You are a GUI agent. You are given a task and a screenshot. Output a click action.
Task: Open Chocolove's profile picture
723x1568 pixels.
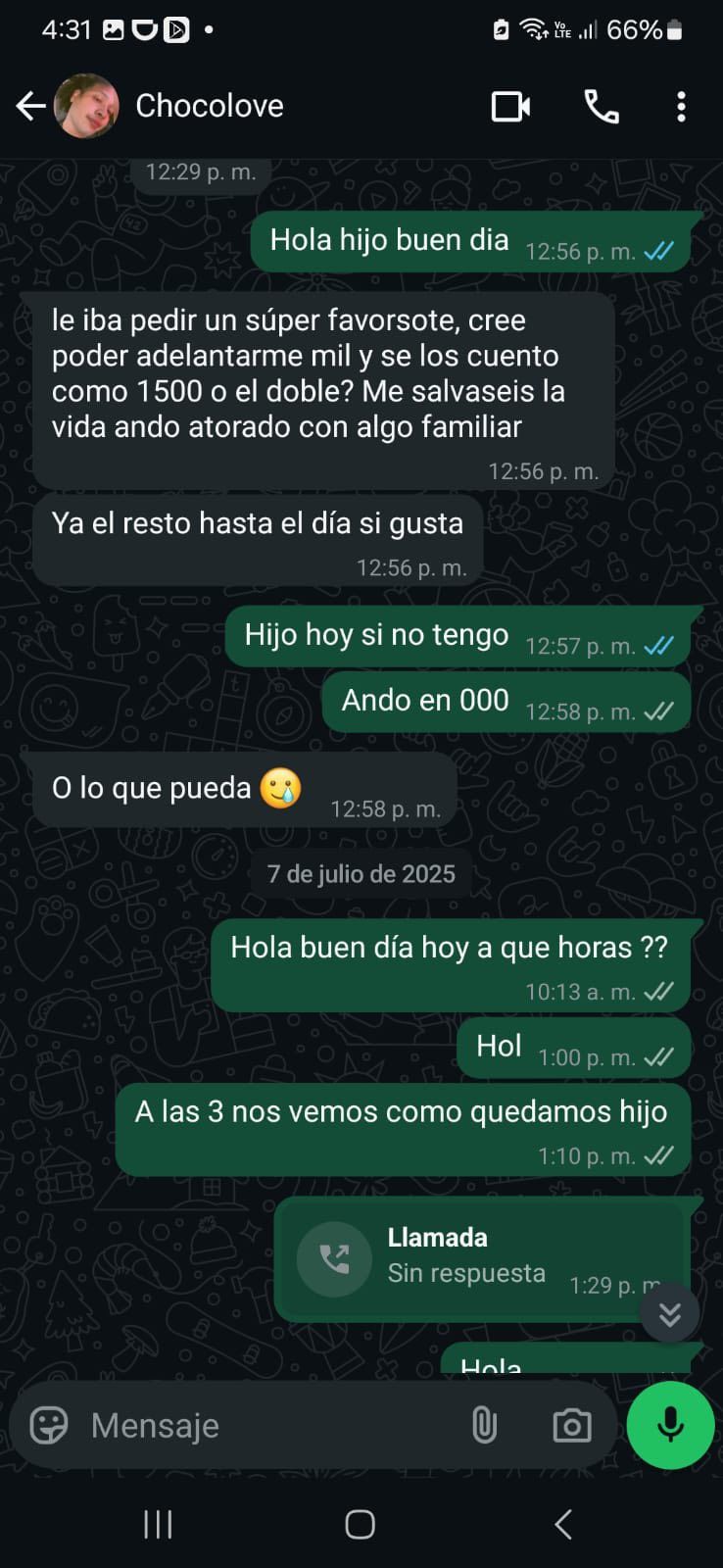(x=86, y=106)
